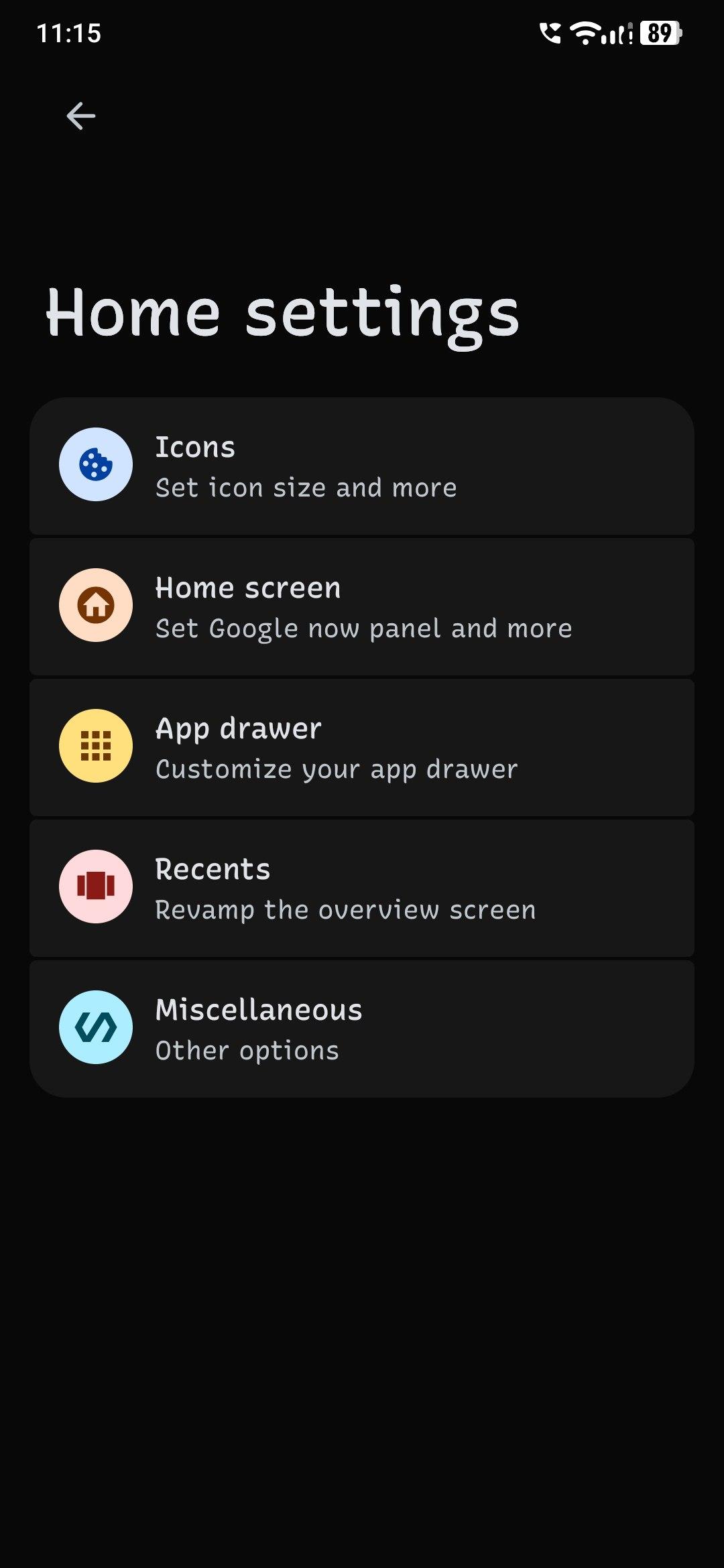Open App drawer customization
Viewport: 724px width, 1568px height.
click(362, 748)
